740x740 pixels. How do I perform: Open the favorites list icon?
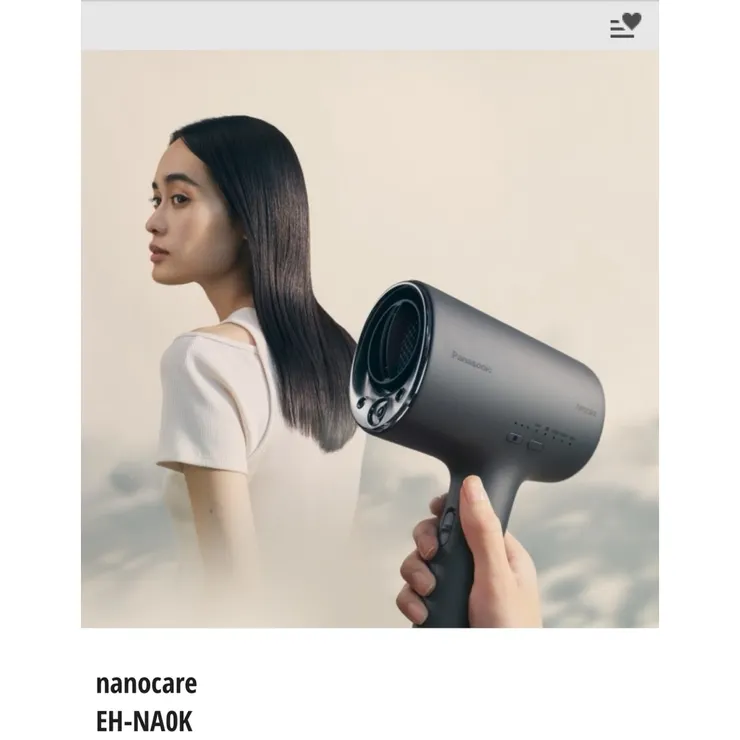click(625, 25)
